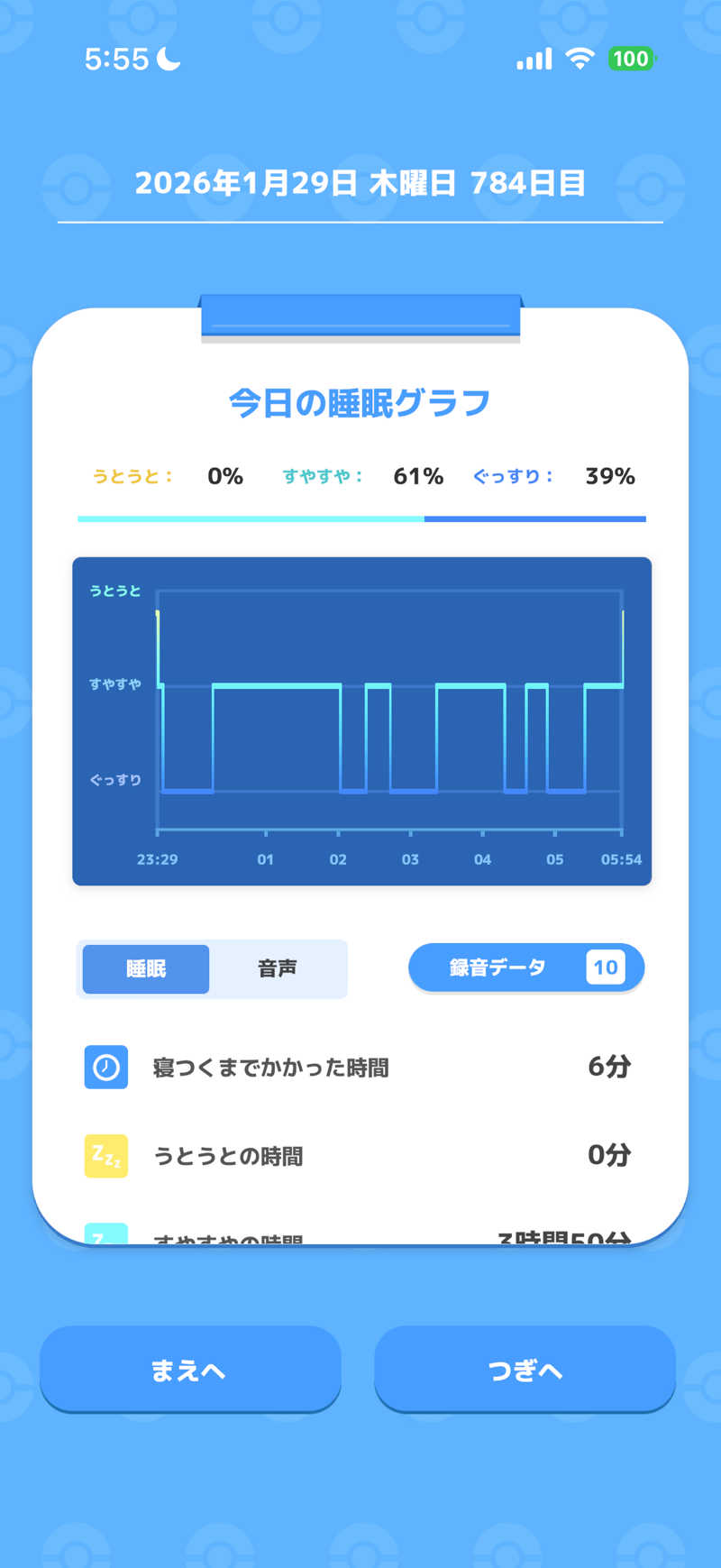Screen dimensions: 721x1568
Task: Tap the 23:29 timestamp on the graph timeline
Action: [158, 859]
